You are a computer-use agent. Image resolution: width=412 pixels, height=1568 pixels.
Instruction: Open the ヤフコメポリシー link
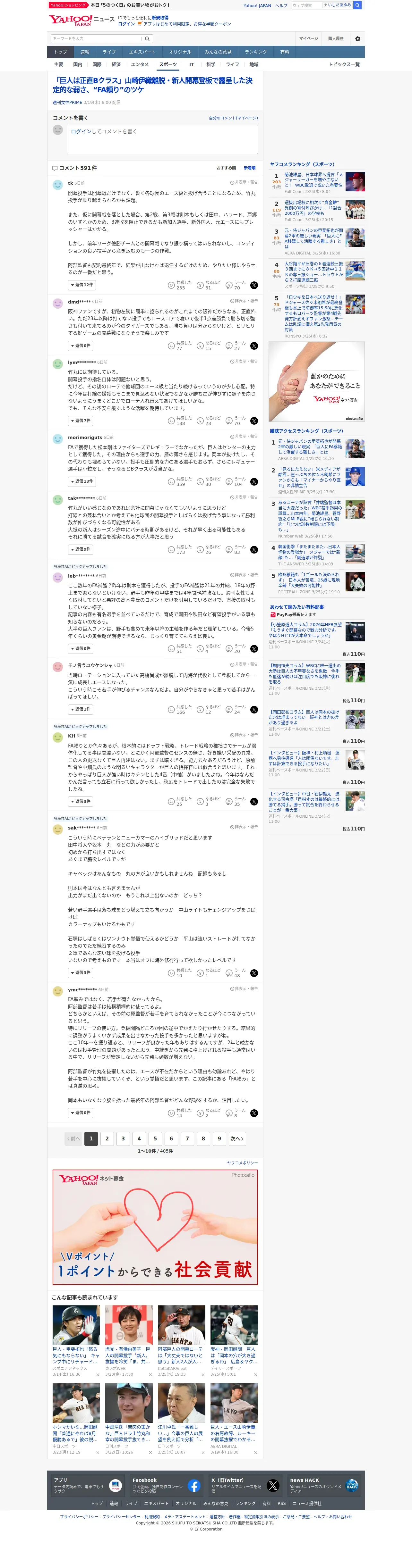pos(243,1163)
